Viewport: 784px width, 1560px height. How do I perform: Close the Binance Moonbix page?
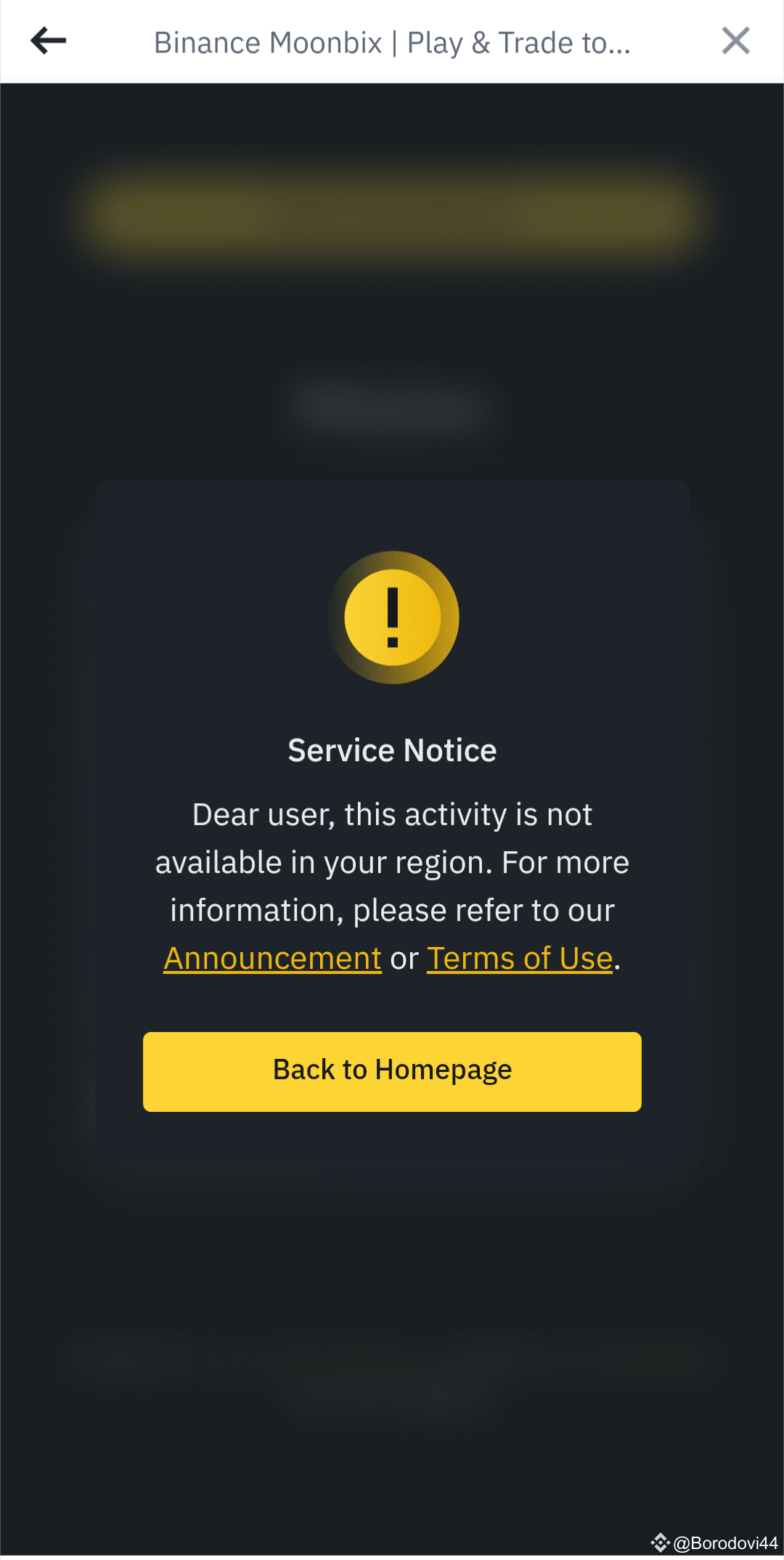point(735,41)
